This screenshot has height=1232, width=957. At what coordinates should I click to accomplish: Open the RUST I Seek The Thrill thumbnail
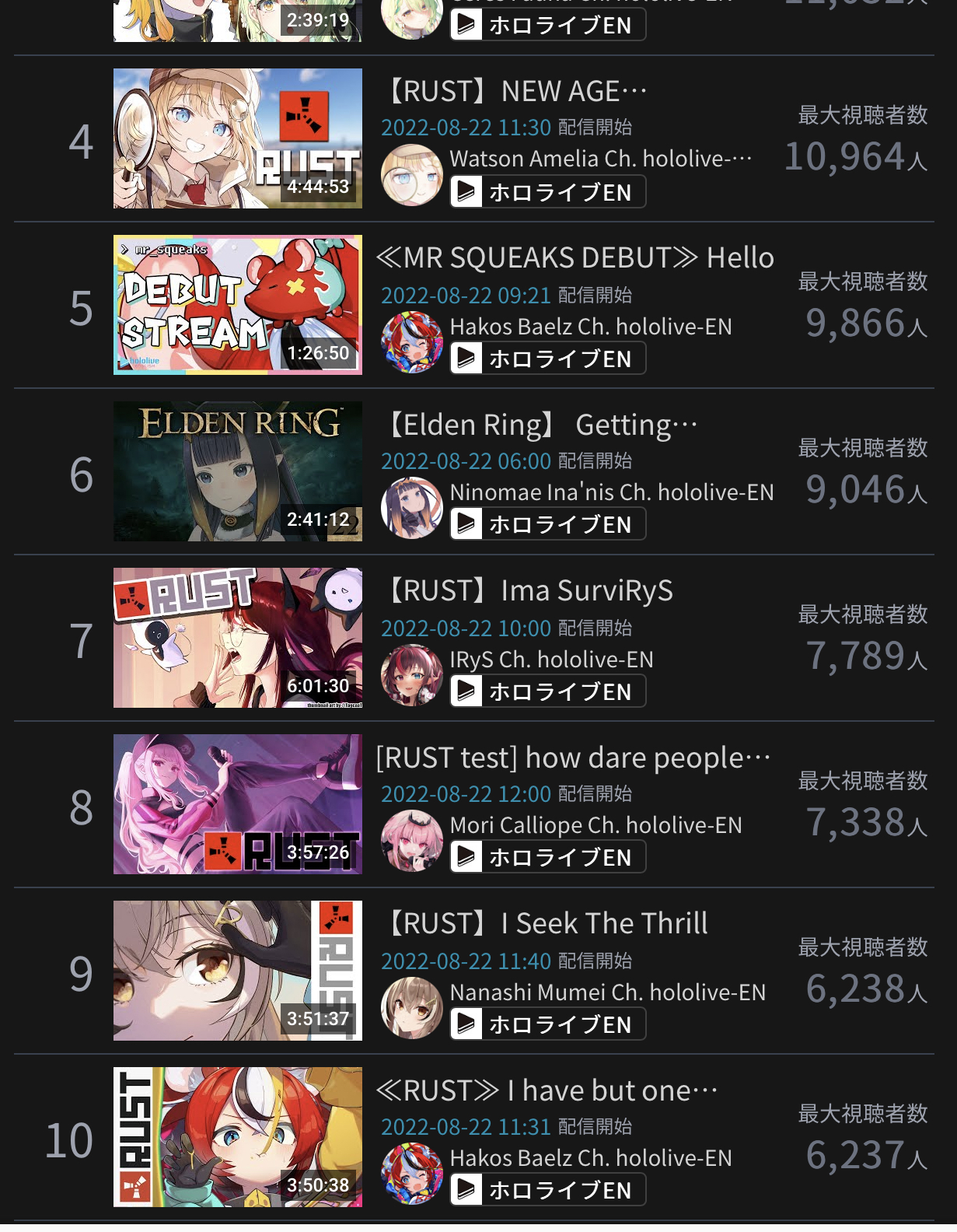tap(237, 971)
